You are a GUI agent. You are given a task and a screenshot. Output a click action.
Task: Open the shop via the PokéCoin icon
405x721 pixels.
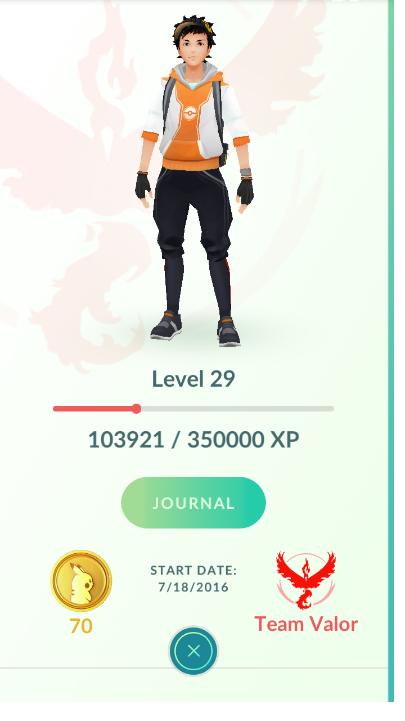tap(81, 581)
